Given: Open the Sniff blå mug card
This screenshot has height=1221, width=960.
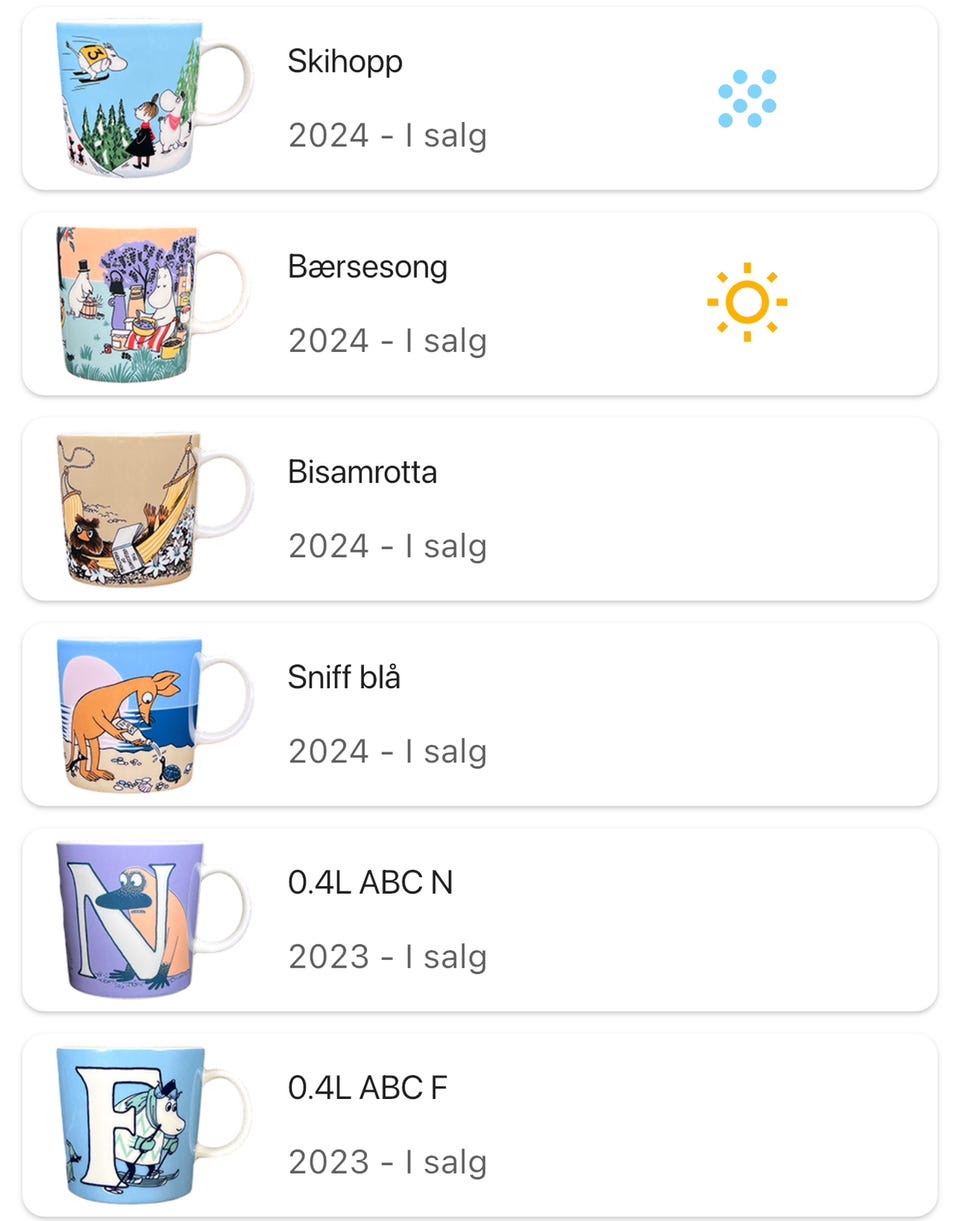Looking at the screenshot, I should tap(480, 714).
